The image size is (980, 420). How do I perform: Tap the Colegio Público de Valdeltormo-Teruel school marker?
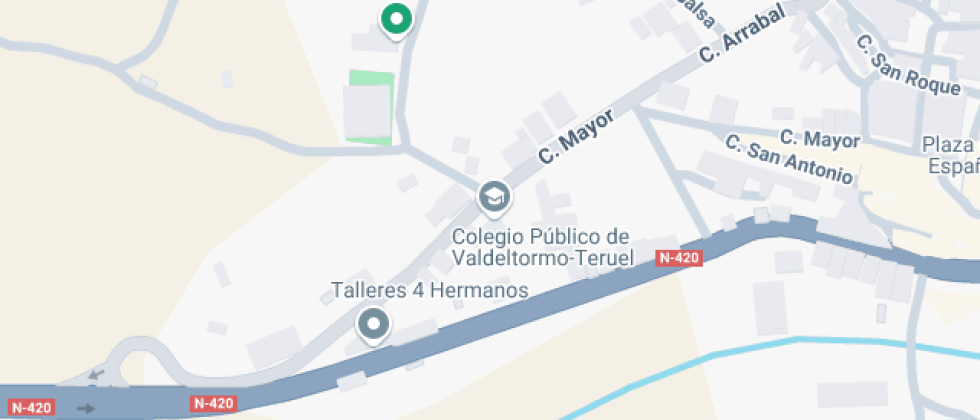tap(493, 197)
